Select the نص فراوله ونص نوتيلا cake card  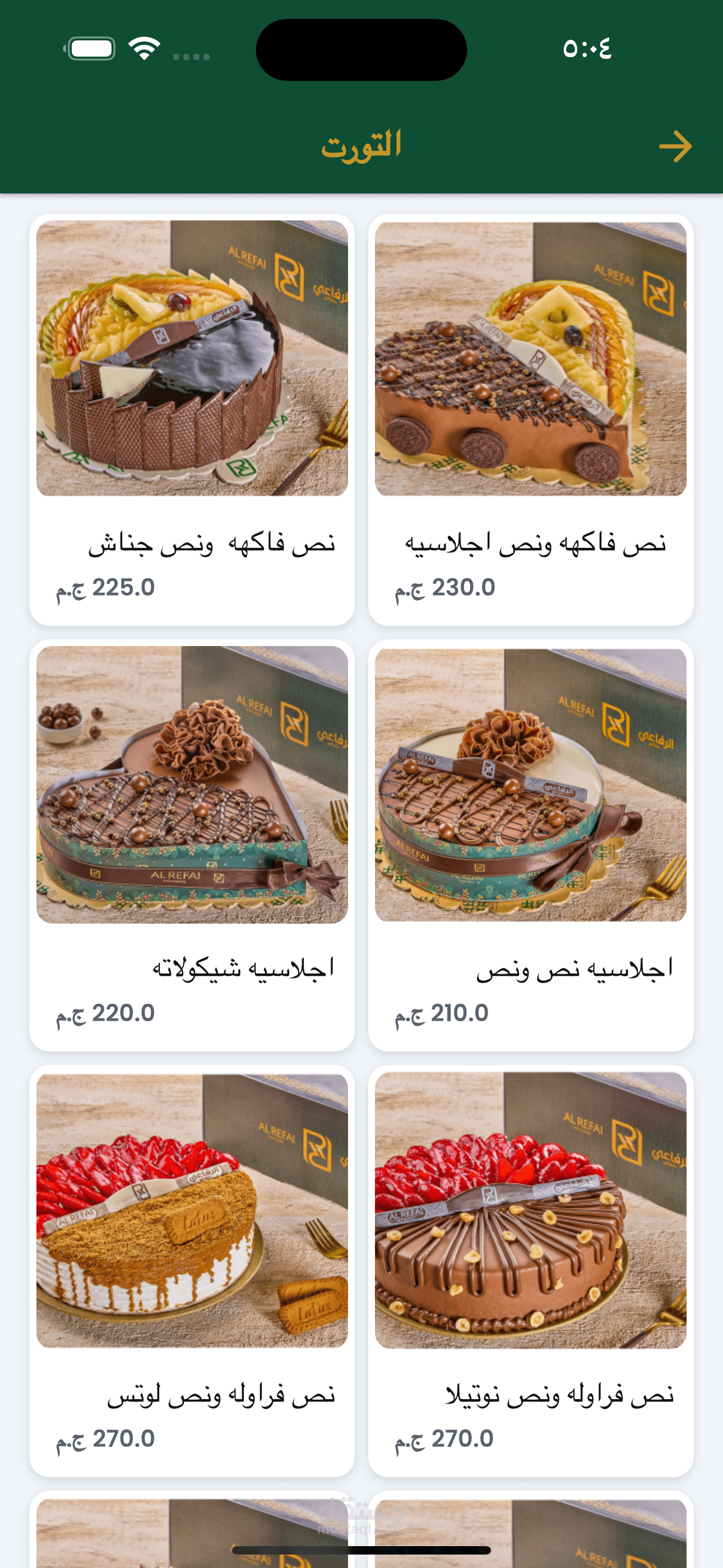coord(530,1270)
